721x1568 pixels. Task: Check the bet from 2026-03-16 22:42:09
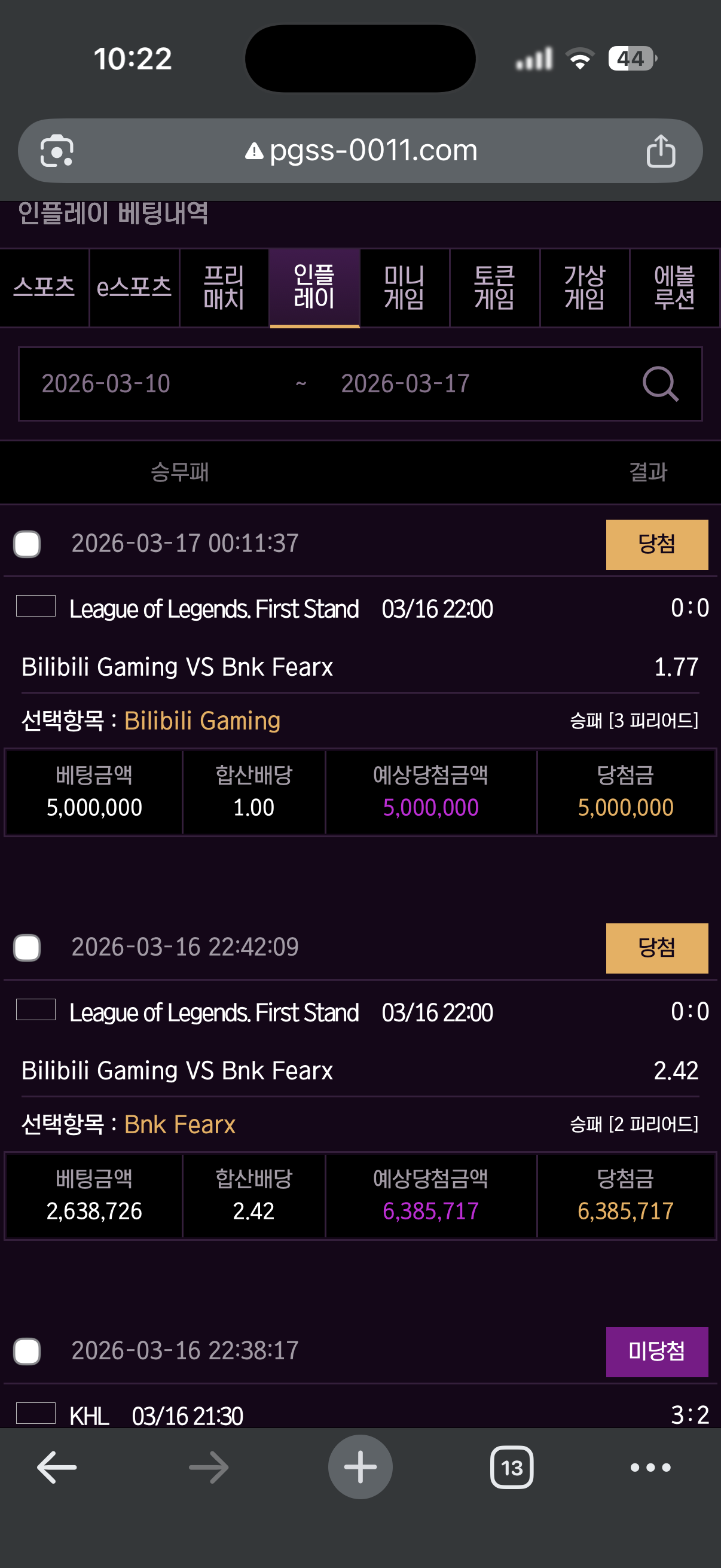point(28,947)
